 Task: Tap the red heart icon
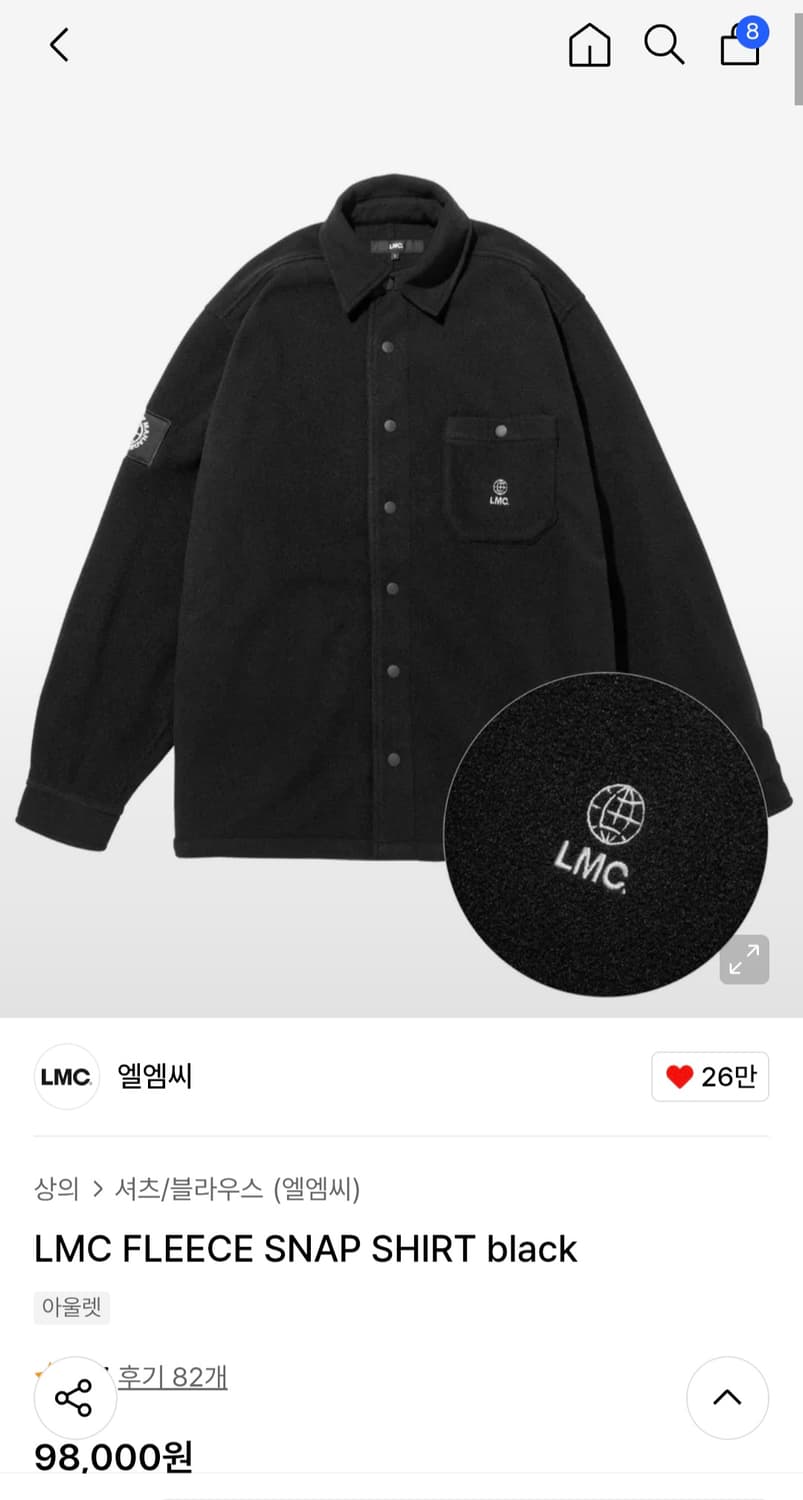click(681, 1077)
